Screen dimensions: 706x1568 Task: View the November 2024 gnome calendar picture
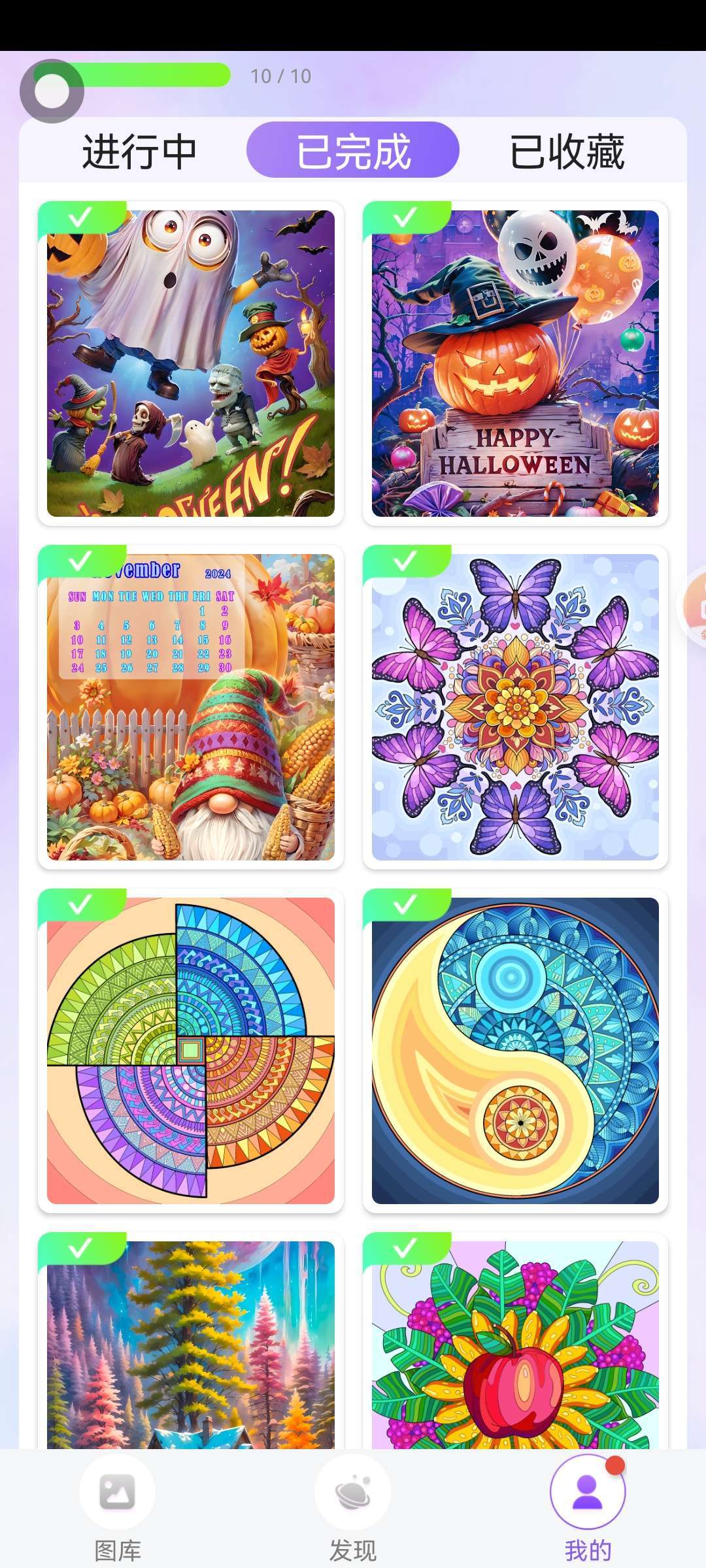pyautogui.click(x=191, y=707)
